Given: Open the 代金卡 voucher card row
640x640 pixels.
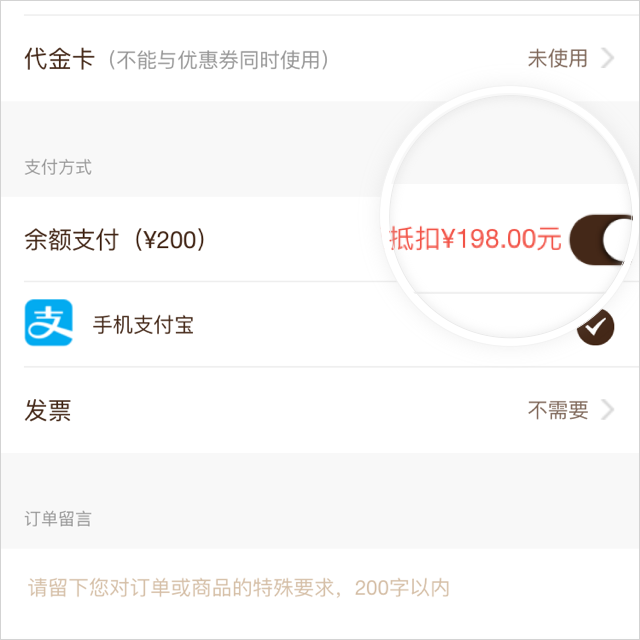Looking at the screenshot, I should [x=320, y=59].
